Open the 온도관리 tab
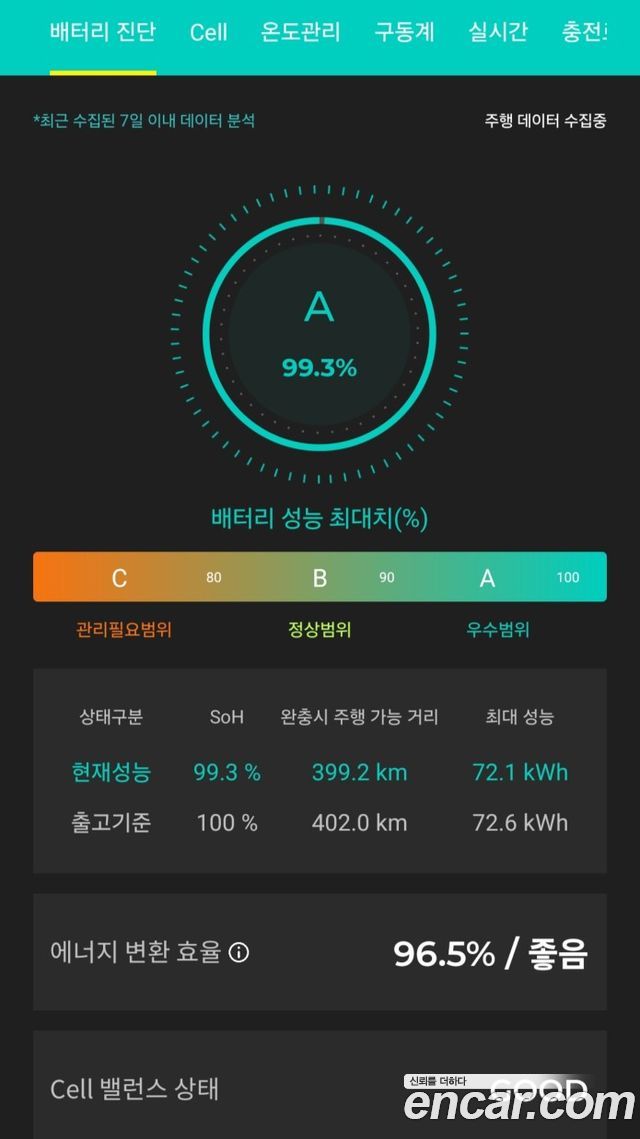This screenshot has height=1139, width=640. (301, 33)
